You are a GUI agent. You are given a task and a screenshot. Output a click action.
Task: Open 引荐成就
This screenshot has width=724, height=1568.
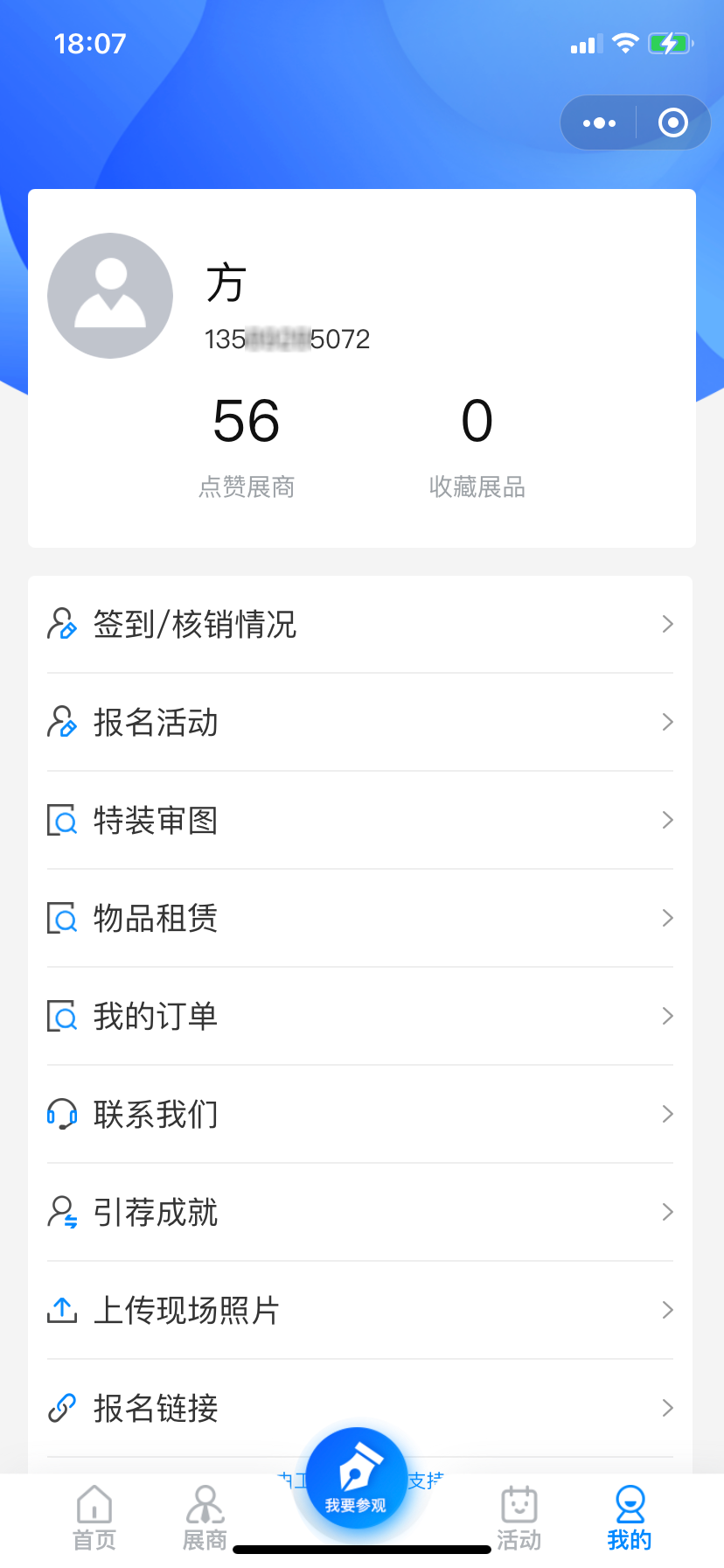click(360, 1213)
